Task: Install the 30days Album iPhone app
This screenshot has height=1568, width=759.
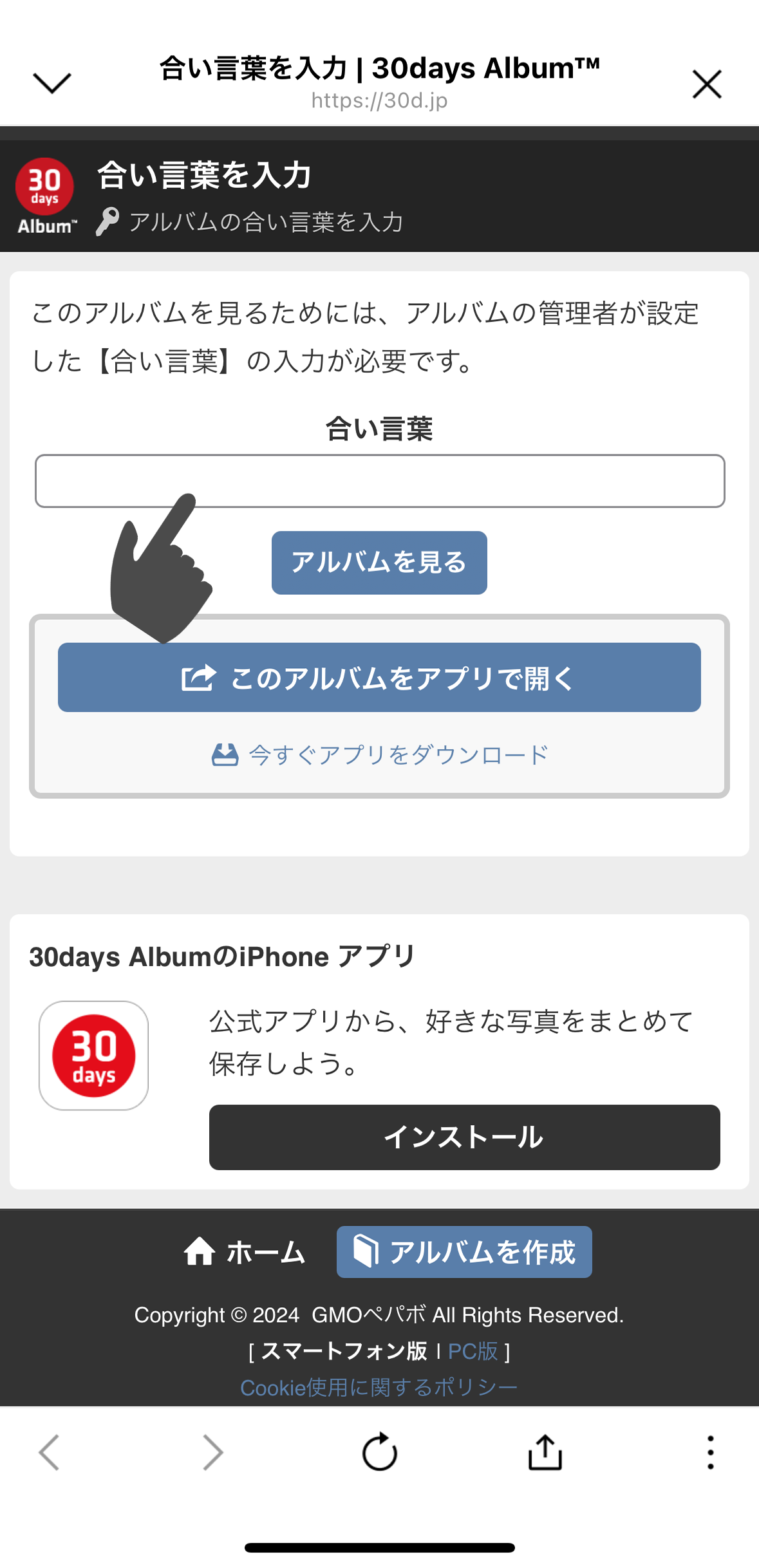Action: 464,1137
